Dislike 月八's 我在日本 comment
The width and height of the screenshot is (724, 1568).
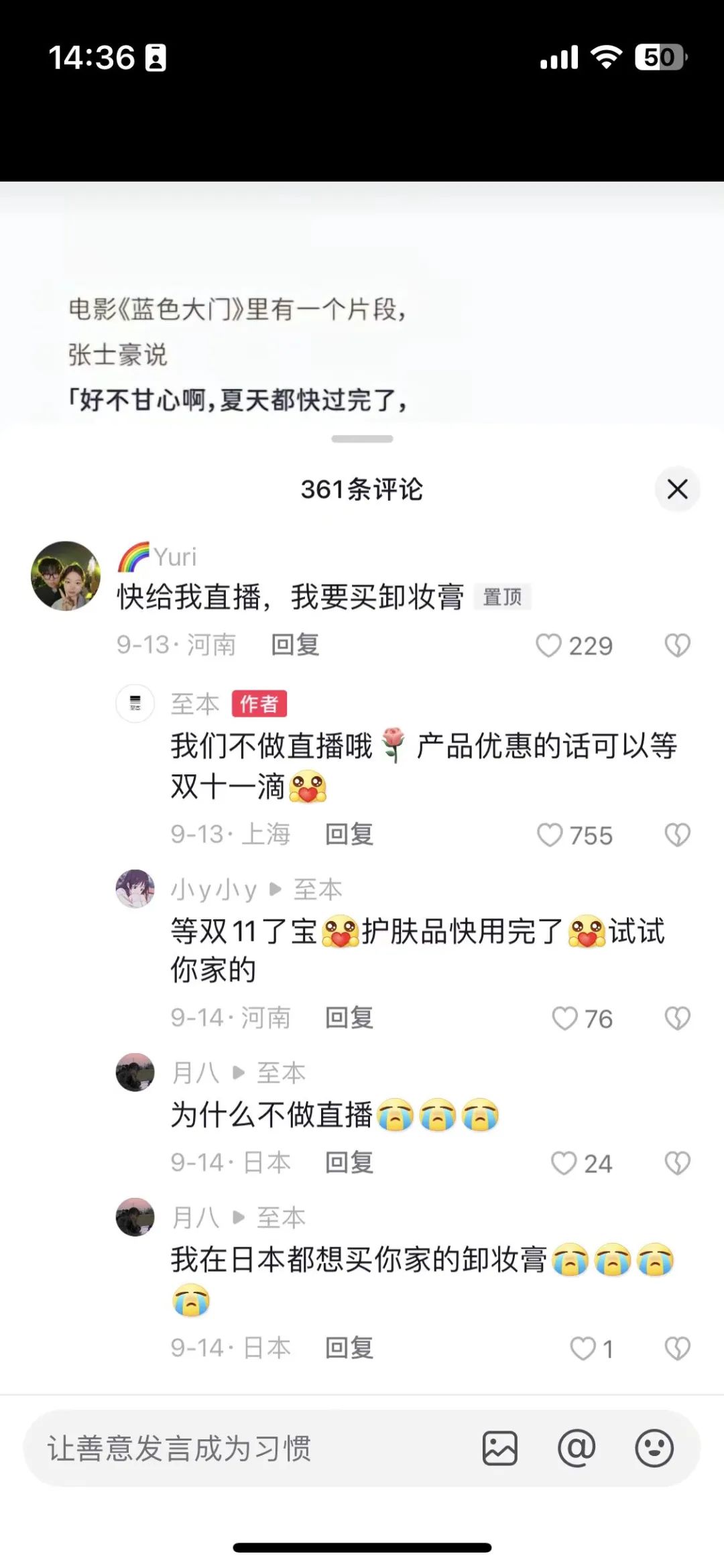pos(677,1349)
